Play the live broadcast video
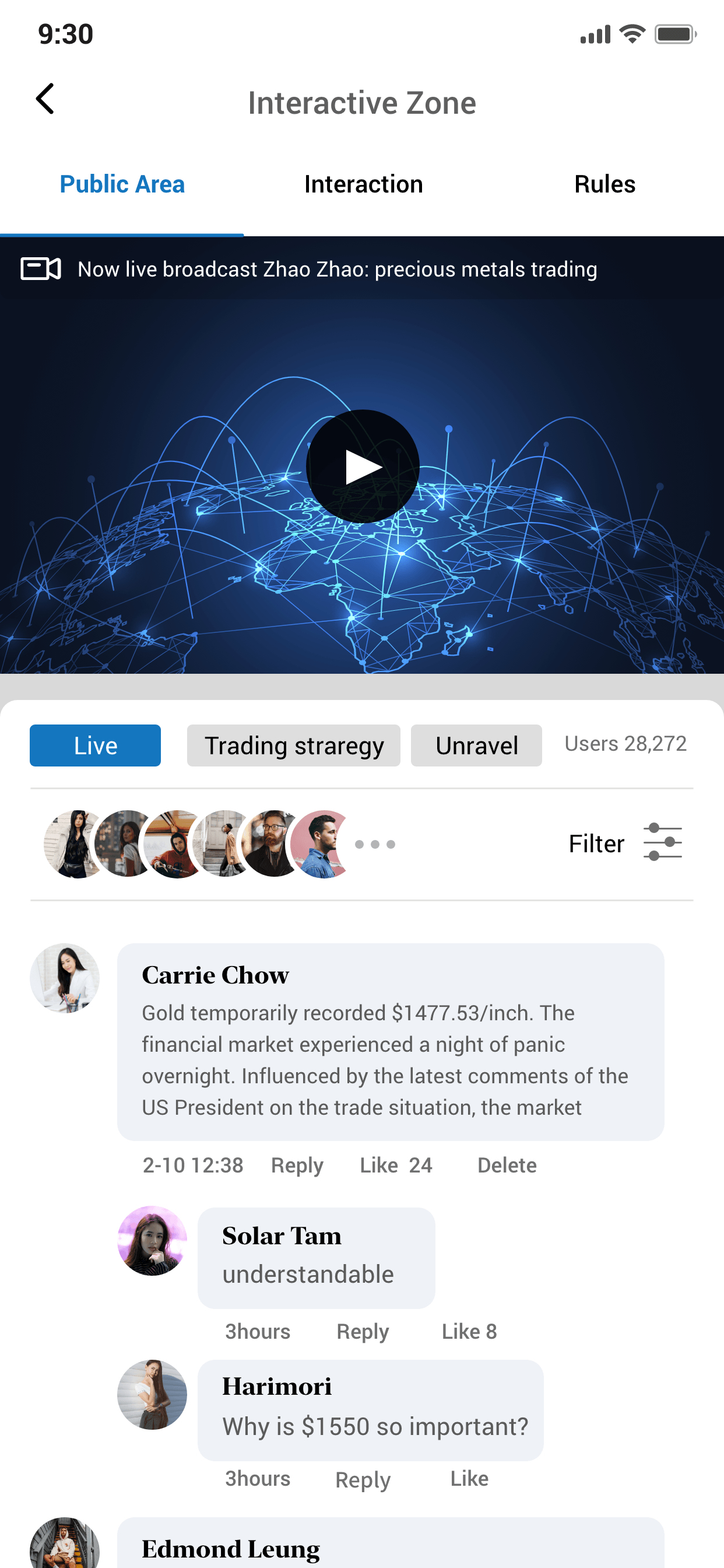 pos(363,466)
